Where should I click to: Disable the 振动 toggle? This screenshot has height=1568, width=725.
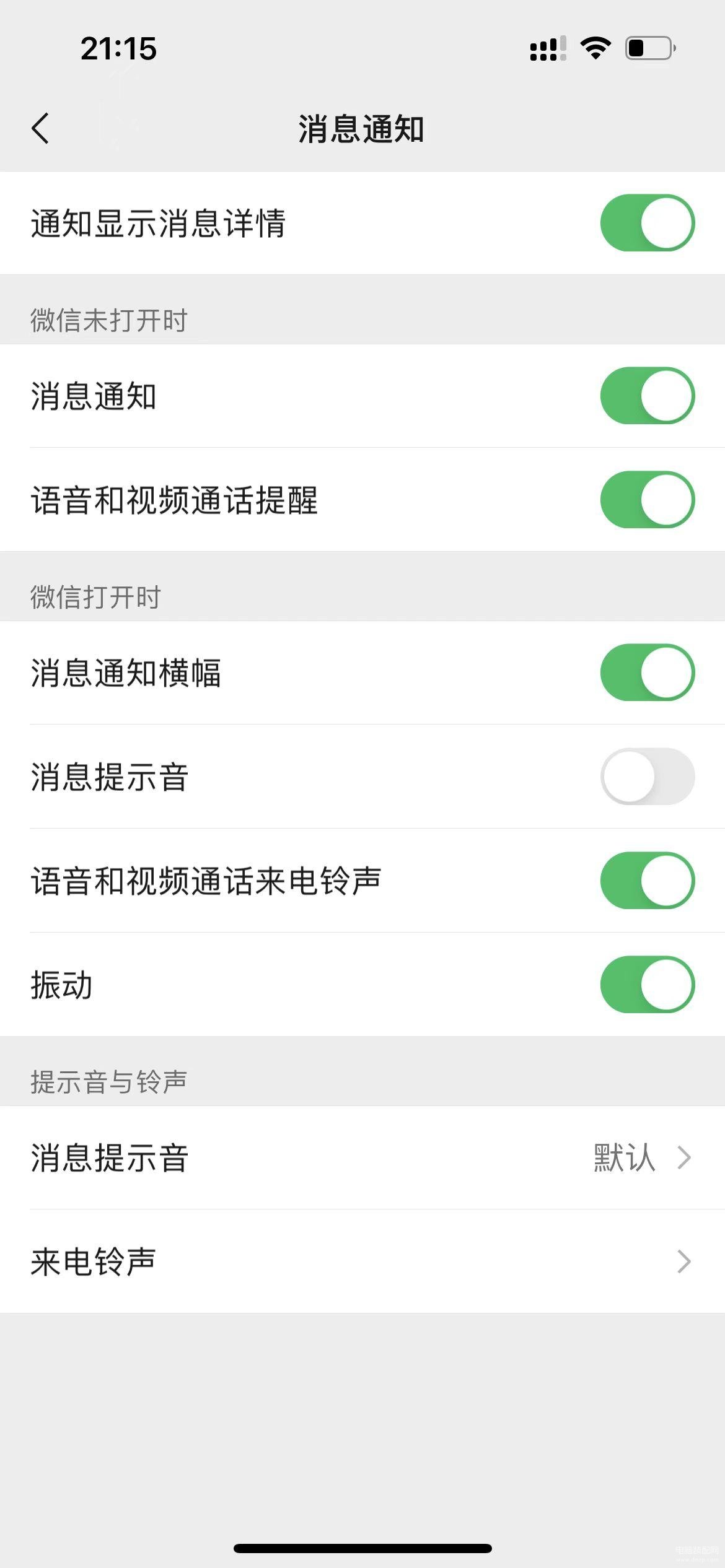click(x=648, y=985)
